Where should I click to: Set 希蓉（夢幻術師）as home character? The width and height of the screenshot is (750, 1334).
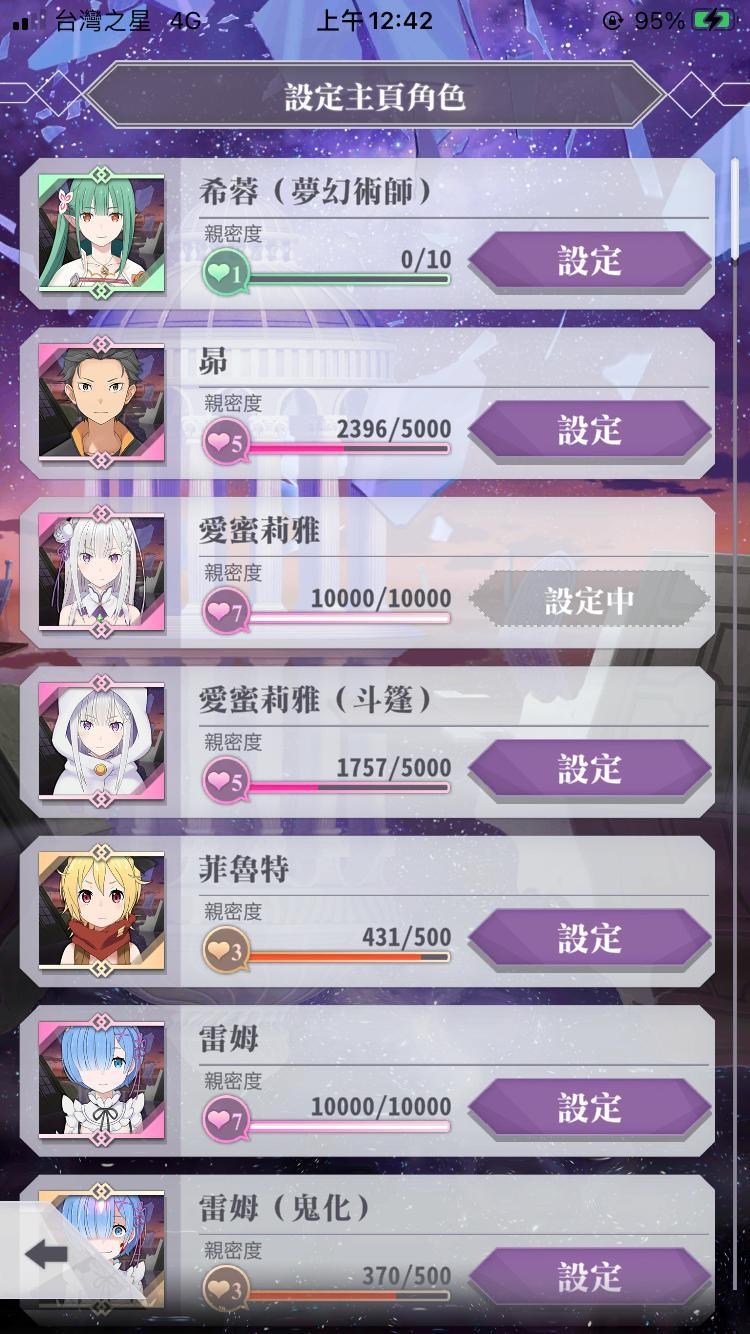pyautogui.click(x=589, y=262)
